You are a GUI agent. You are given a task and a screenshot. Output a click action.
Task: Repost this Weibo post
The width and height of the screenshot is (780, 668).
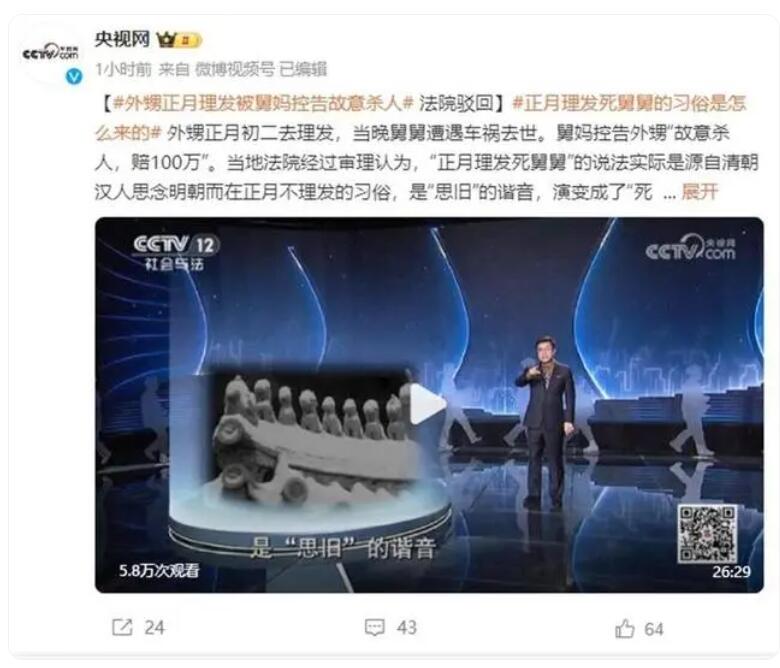coord(138,627)
